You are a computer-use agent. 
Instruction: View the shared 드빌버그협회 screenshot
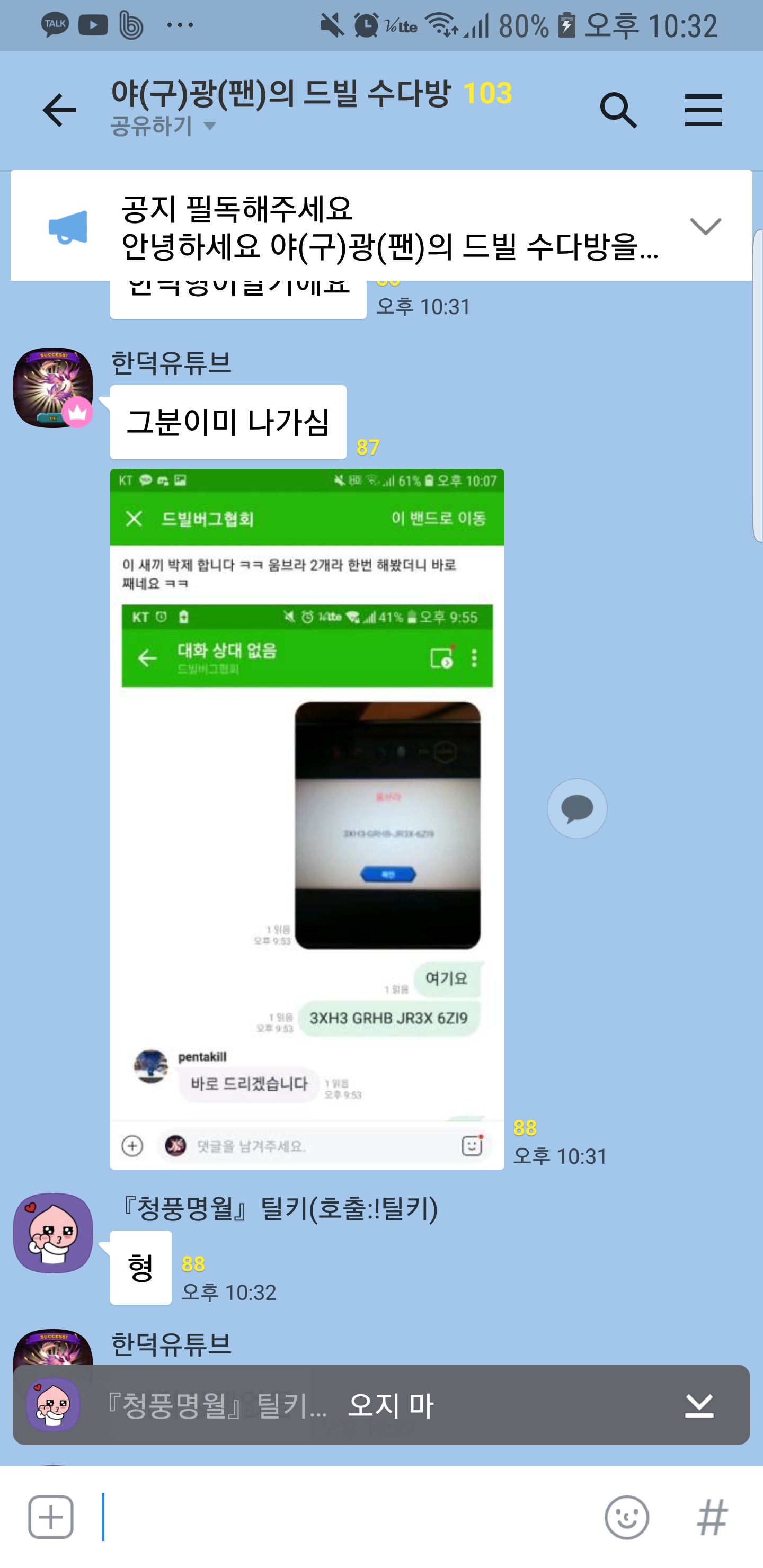(x=307, y=818)
